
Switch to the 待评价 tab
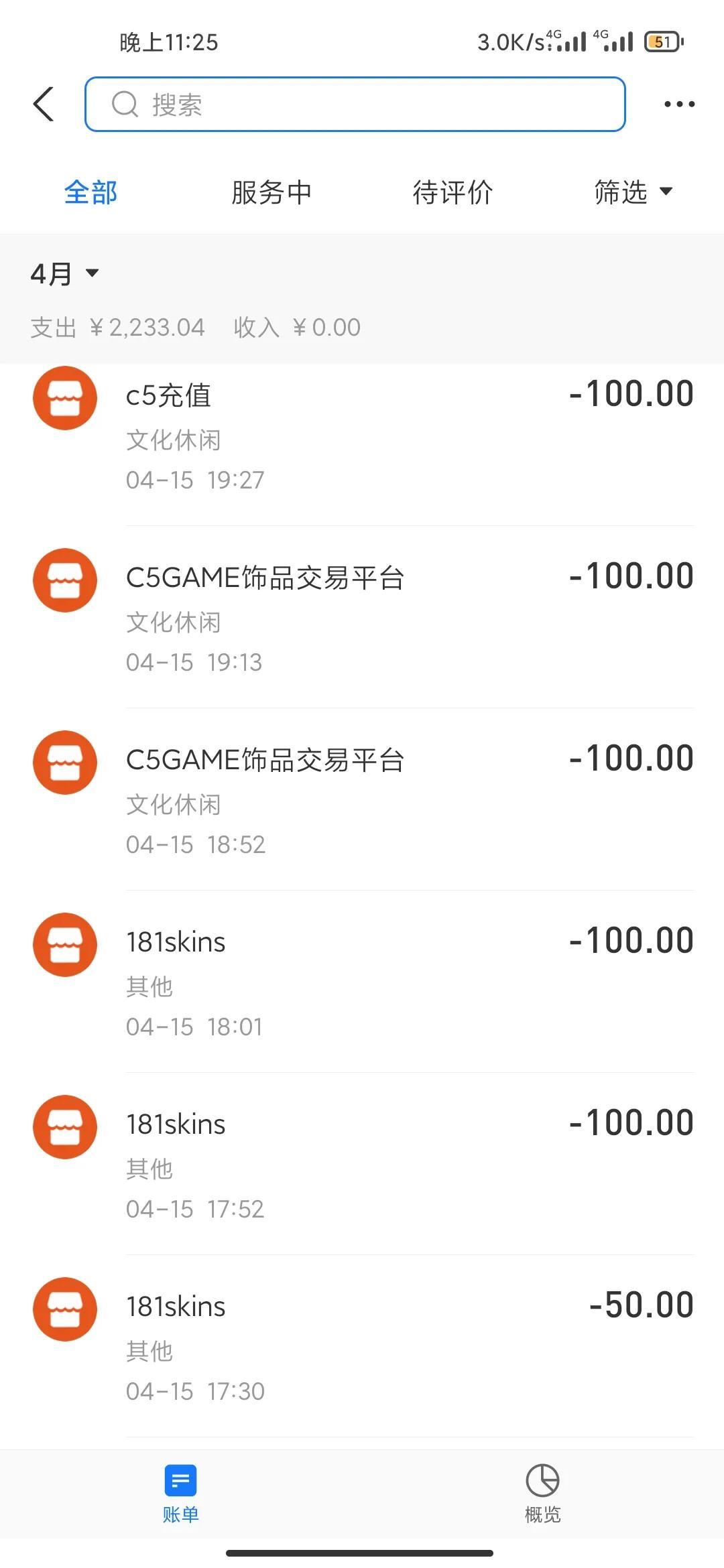454,192
